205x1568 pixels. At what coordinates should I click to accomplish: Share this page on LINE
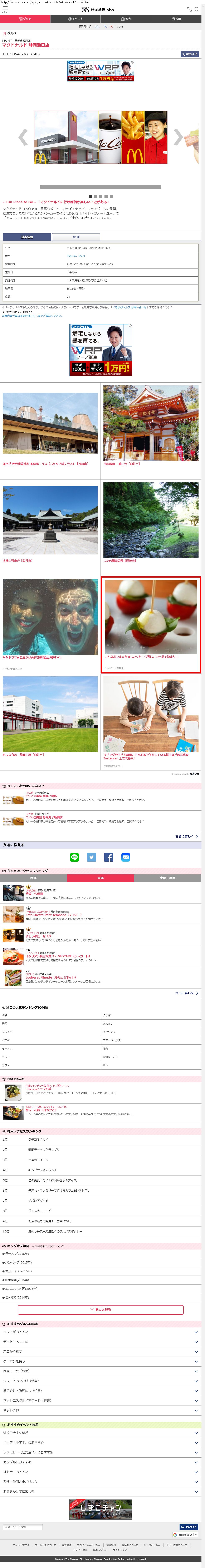pyautogui.click(x=74, y=857)
